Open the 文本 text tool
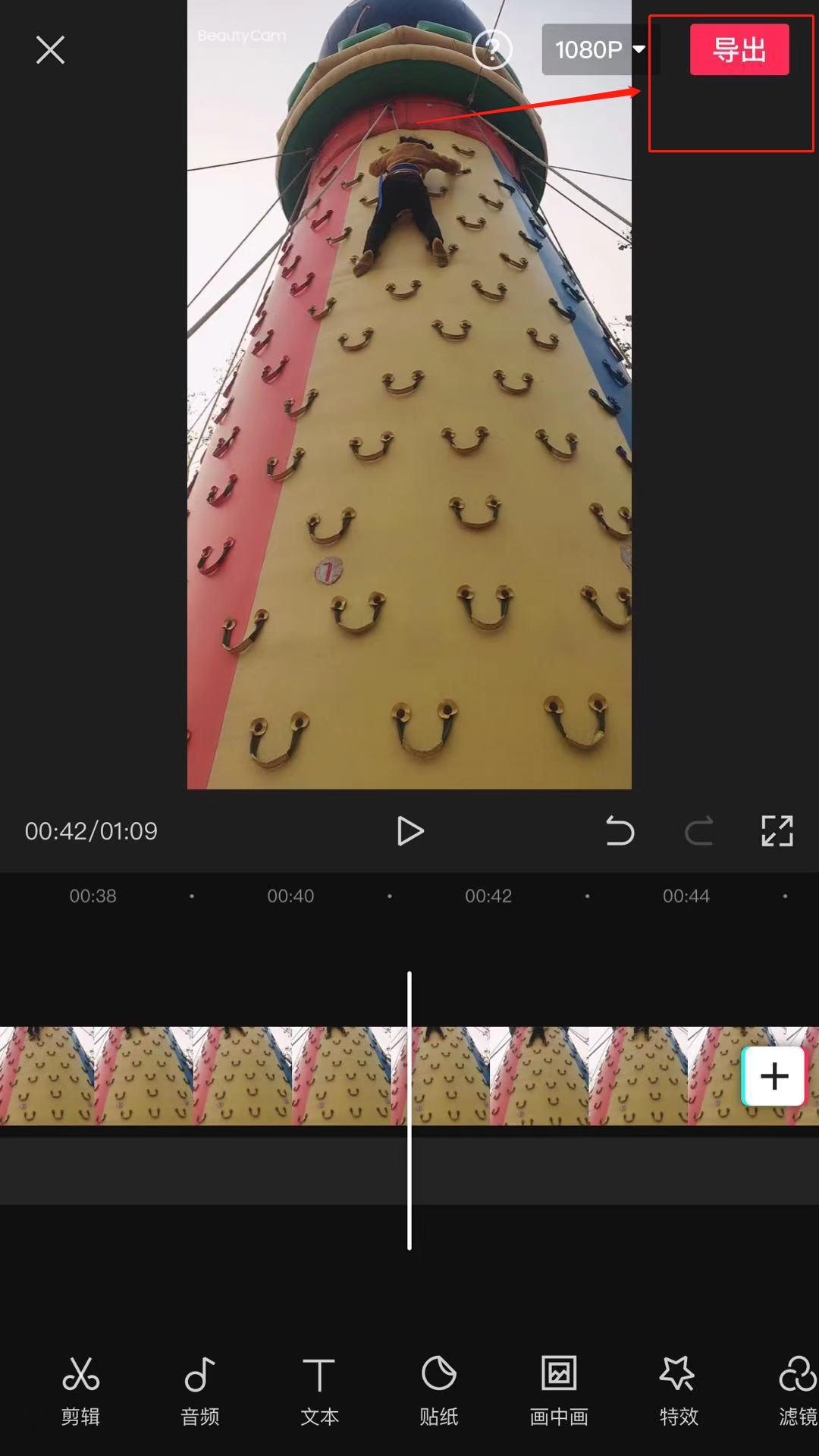The image size is (819, 1456). coord(319,1391)
